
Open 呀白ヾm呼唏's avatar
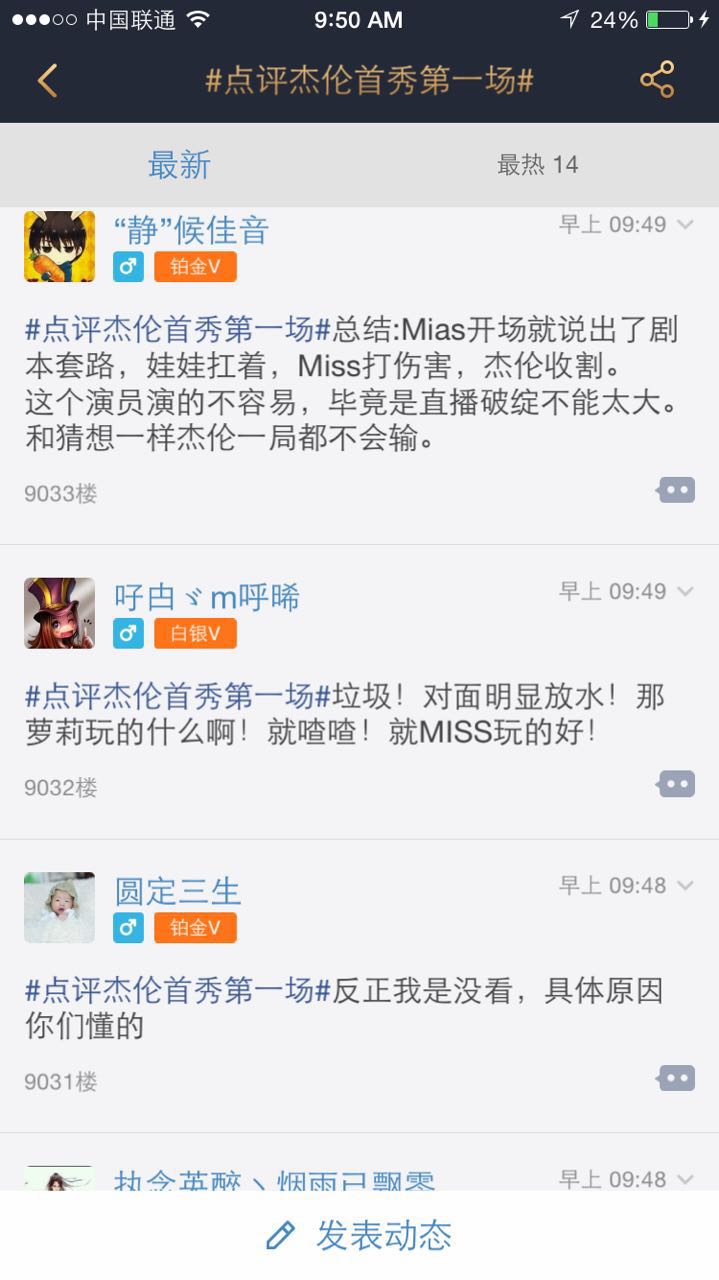point(59,613)
